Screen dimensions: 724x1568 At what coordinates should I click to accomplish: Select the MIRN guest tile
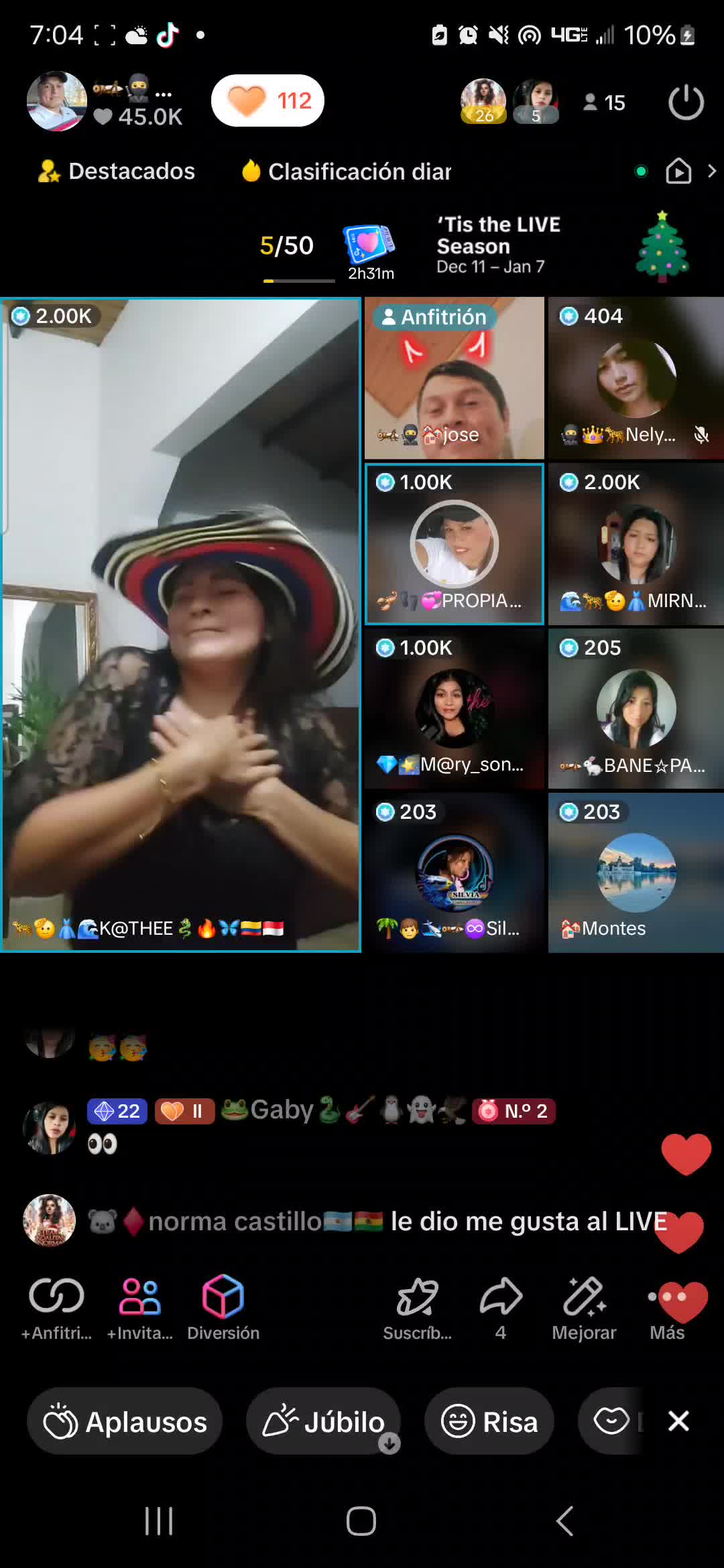636,543
